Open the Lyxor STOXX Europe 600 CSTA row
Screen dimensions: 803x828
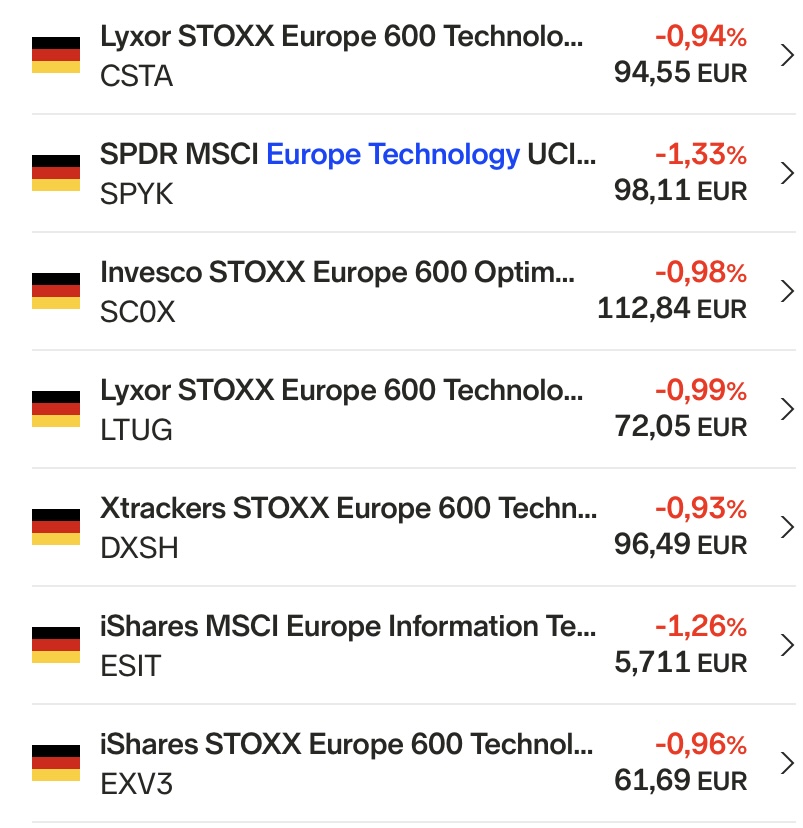tap(340, 56)
